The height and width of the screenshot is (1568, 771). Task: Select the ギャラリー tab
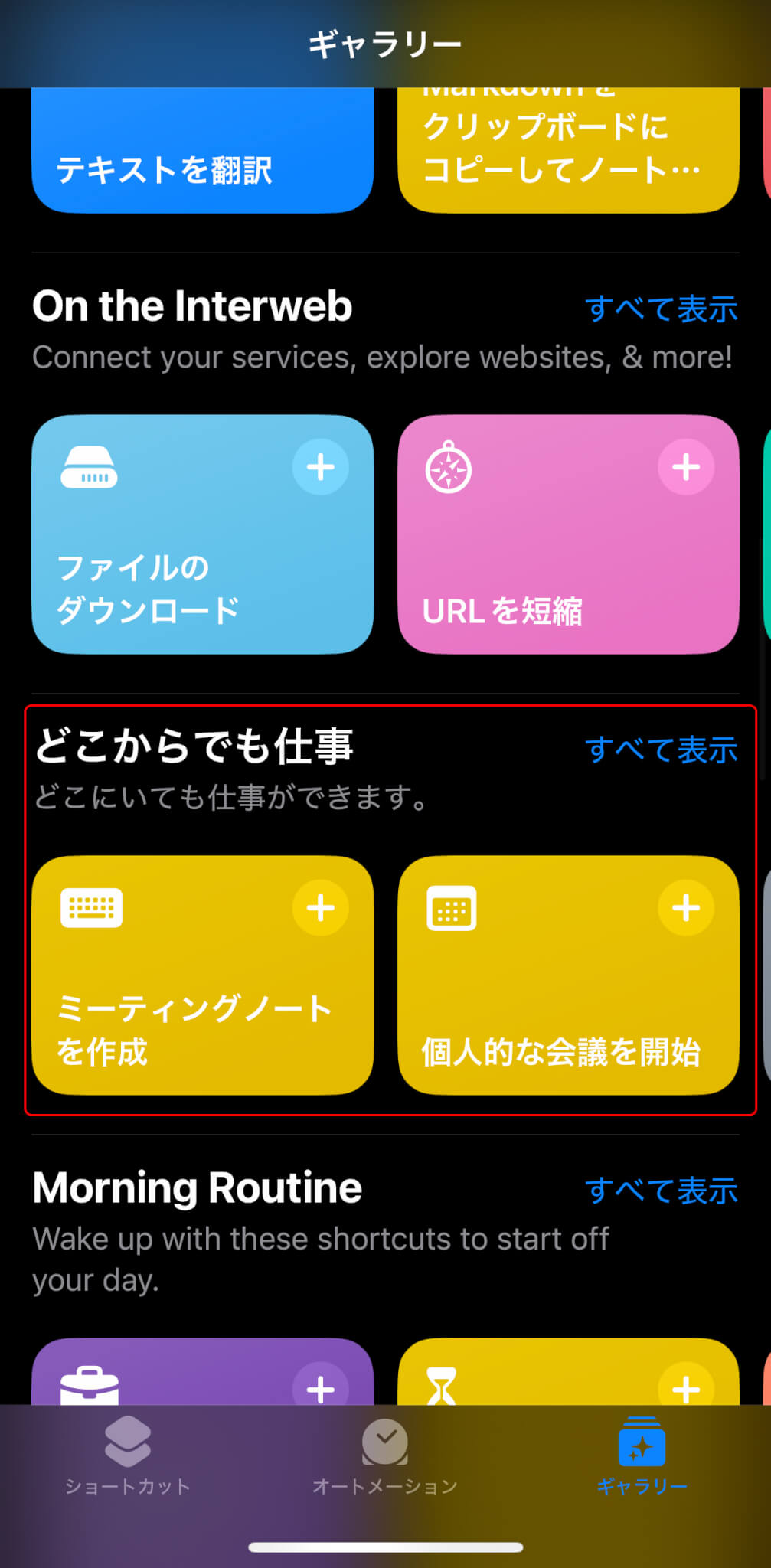point(642,1455)
